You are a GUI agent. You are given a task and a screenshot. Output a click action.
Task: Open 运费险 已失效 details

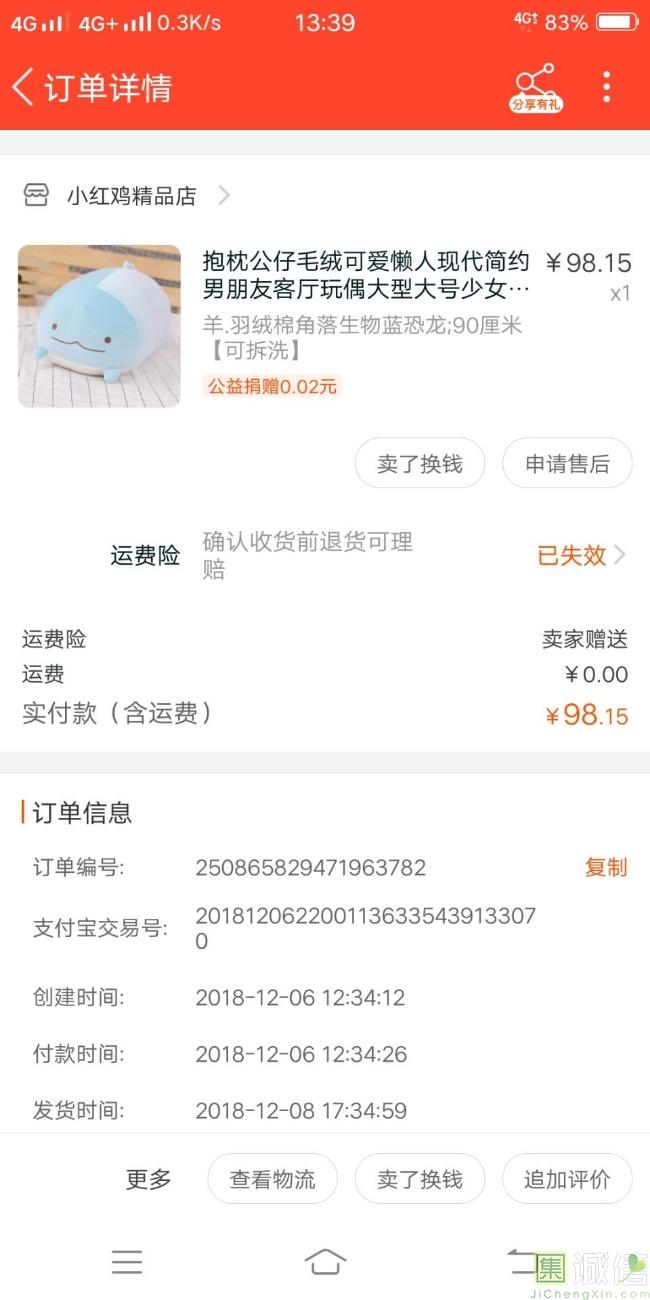(581, 555)
